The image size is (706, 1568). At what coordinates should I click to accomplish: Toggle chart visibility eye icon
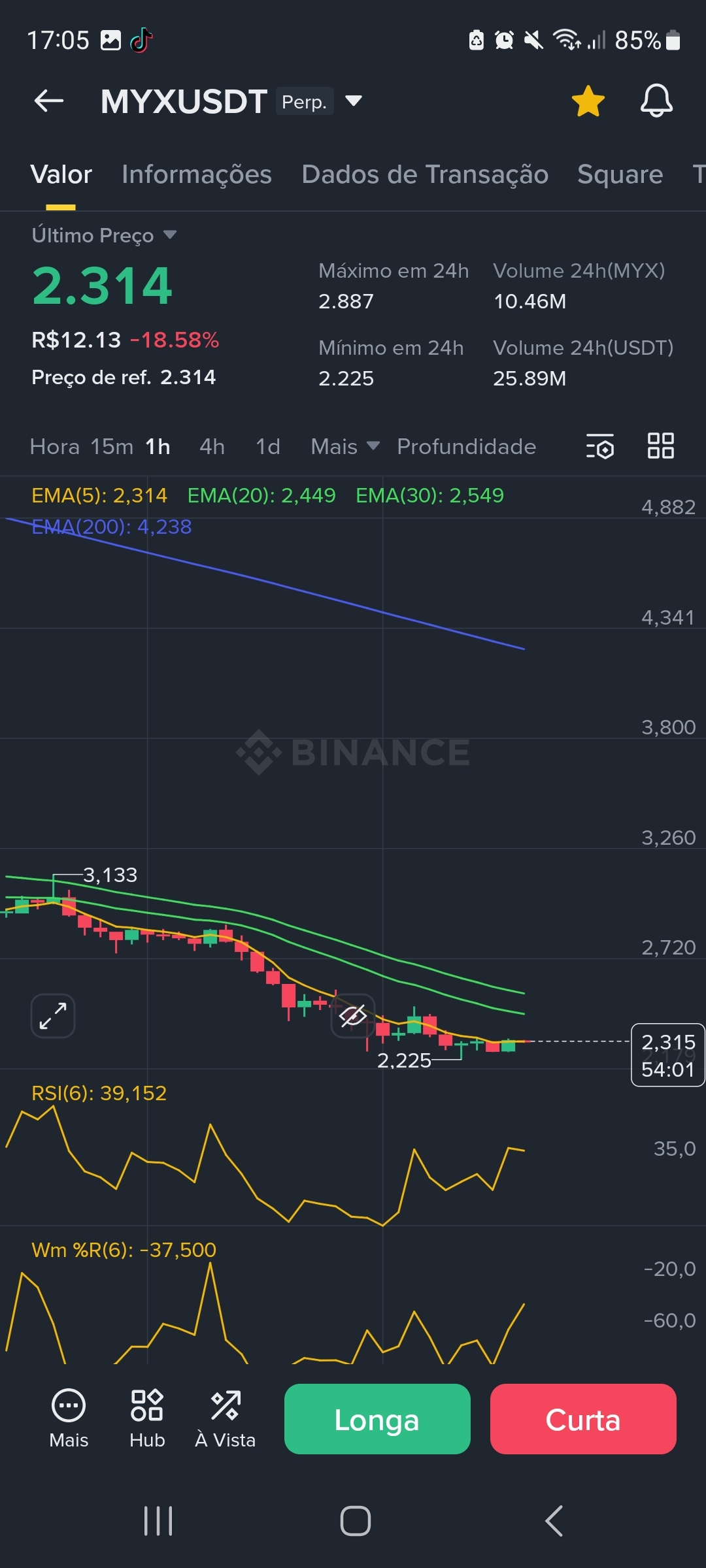353,1016
